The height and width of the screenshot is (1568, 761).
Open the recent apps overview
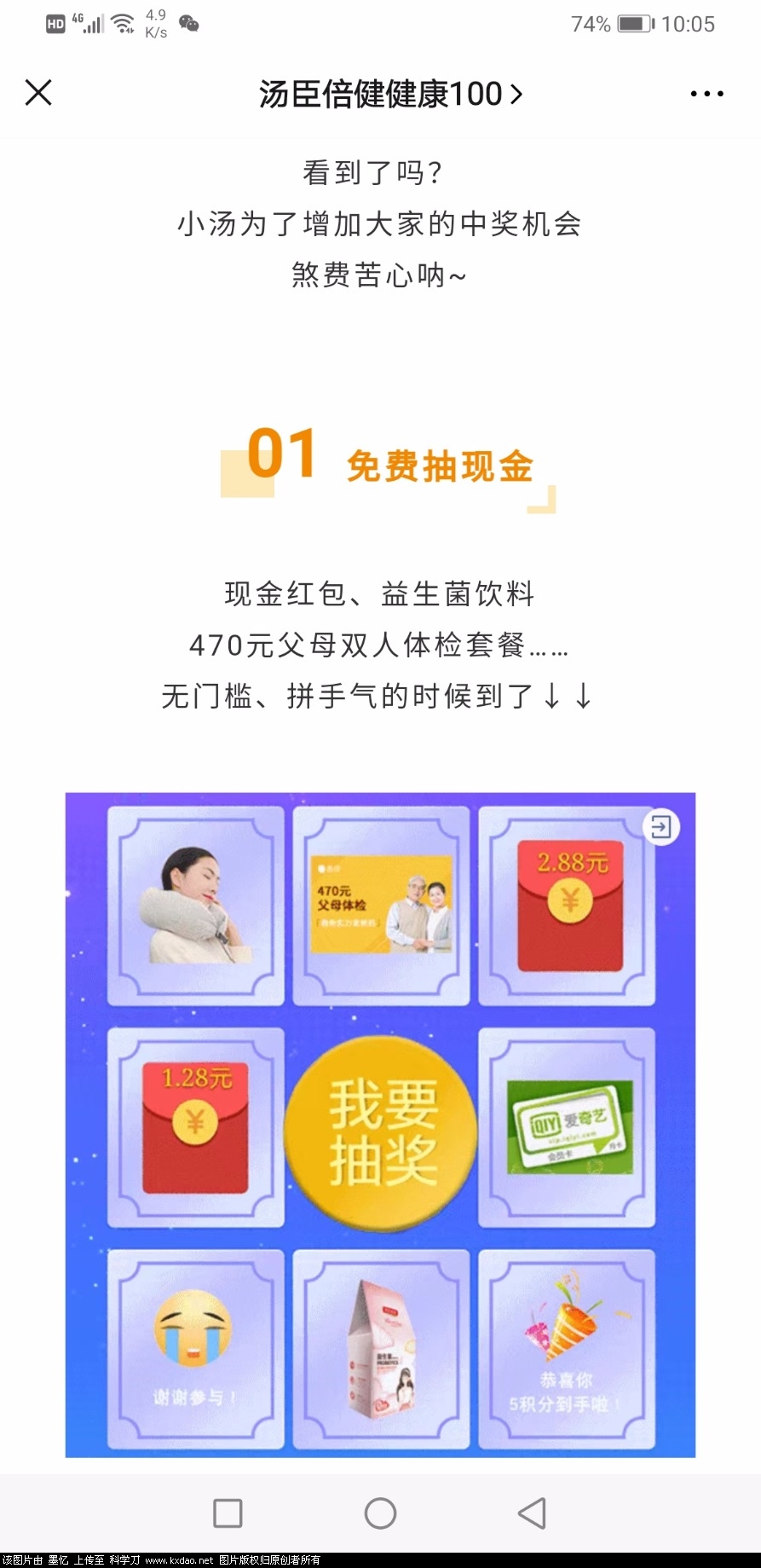(228, 1513)
